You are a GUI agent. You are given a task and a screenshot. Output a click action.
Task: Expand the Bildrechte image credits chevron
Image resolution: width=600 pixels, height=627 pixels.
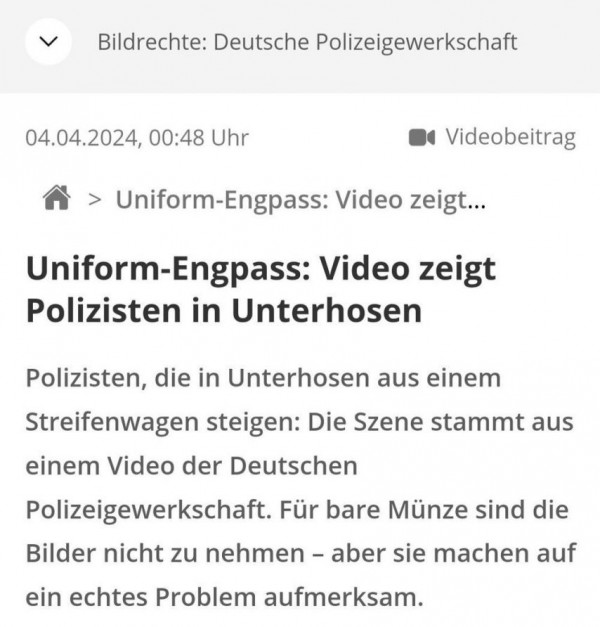click(x=48, y=42)
